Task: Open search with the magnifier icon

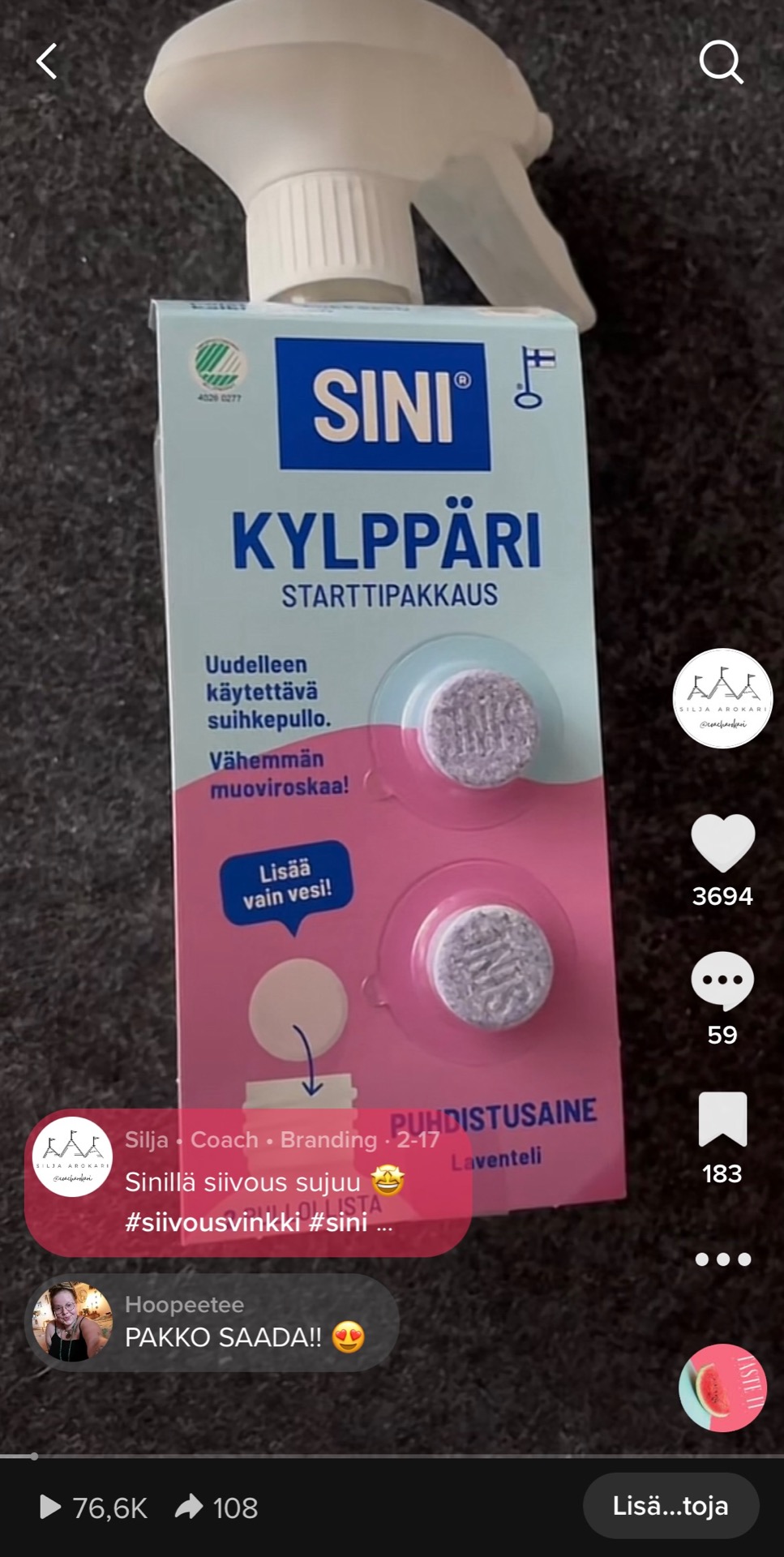Action: pyautogui.click(x=720, y=62)
